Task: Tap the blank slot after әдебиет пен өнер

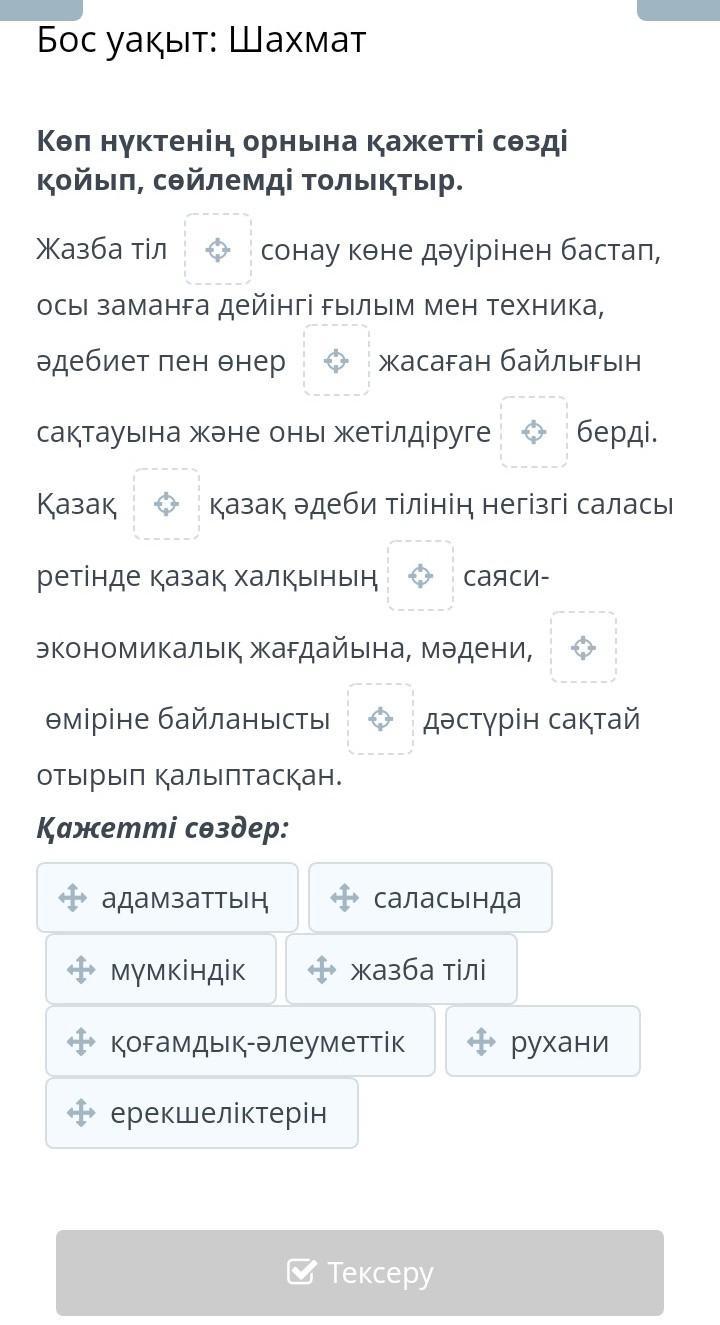Action: tap(337, 360)
